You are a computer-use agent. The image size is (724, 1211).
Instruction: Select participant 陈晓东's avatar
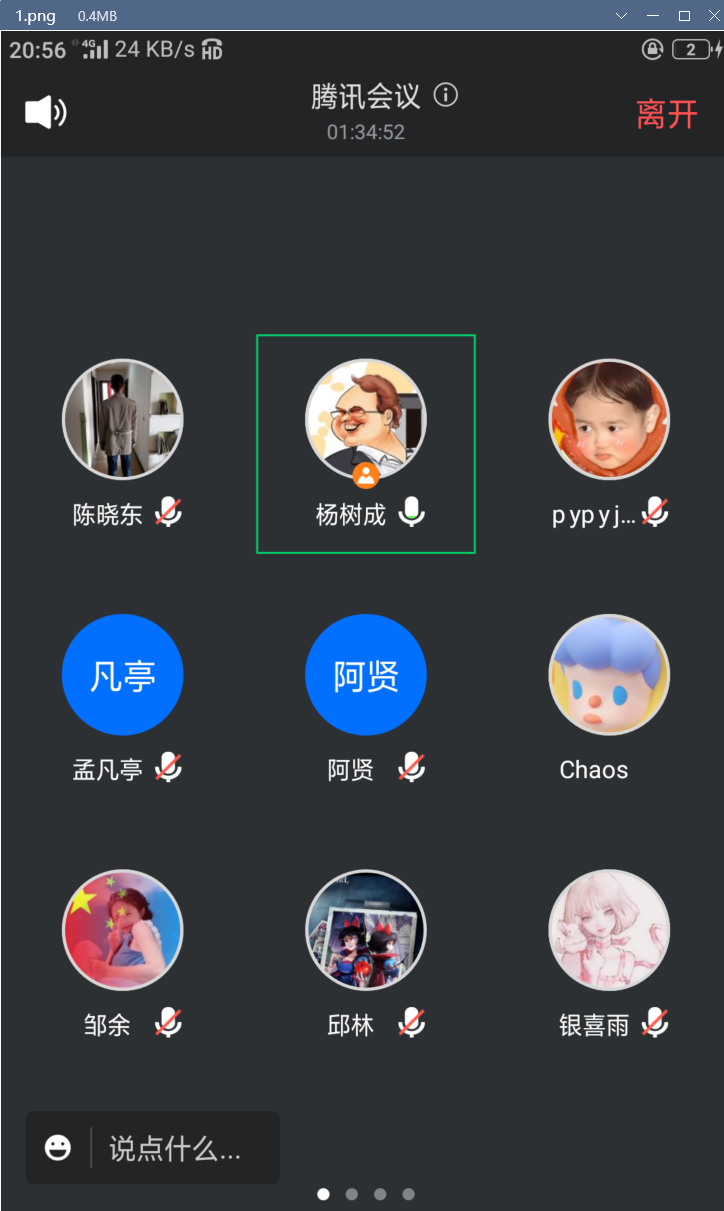(123, 420)
